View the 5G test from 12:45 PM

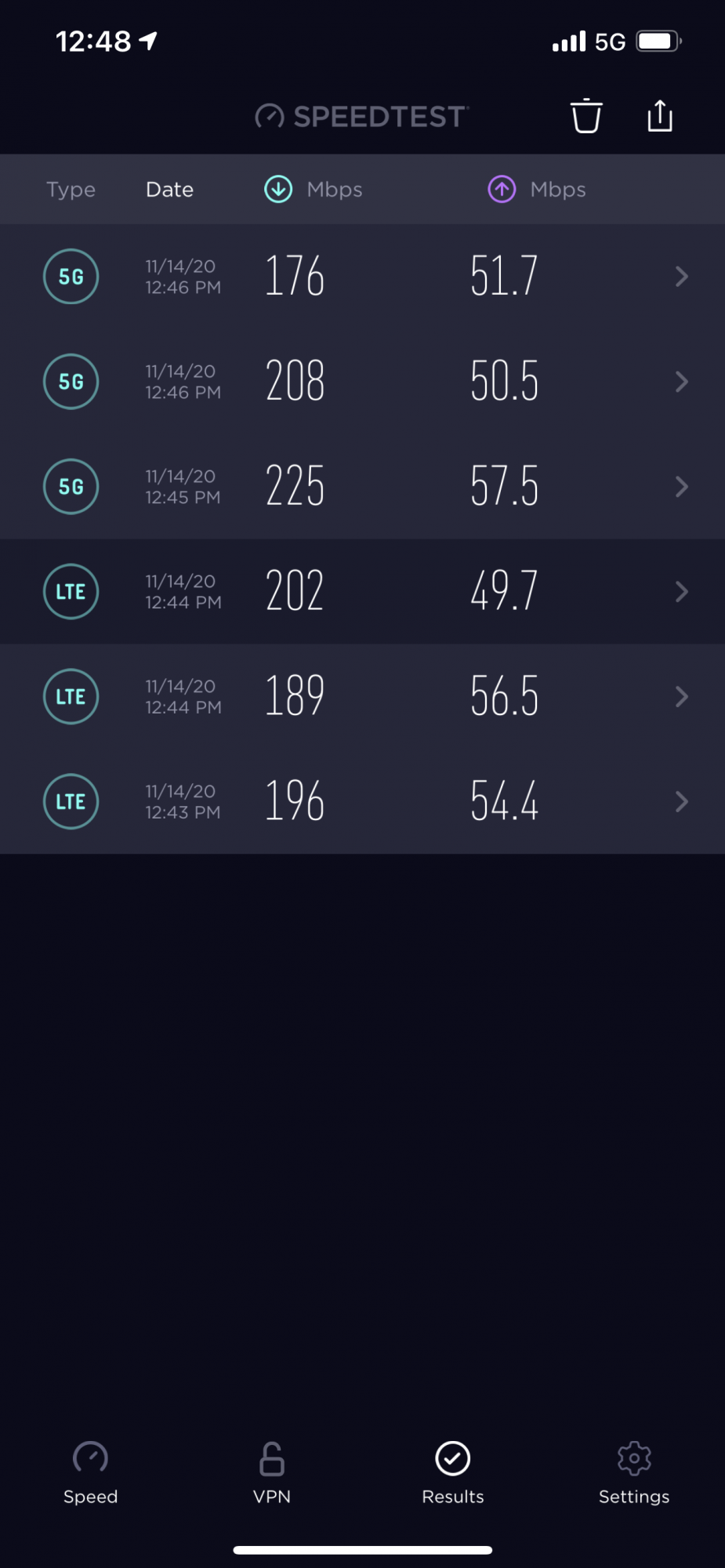362,487
